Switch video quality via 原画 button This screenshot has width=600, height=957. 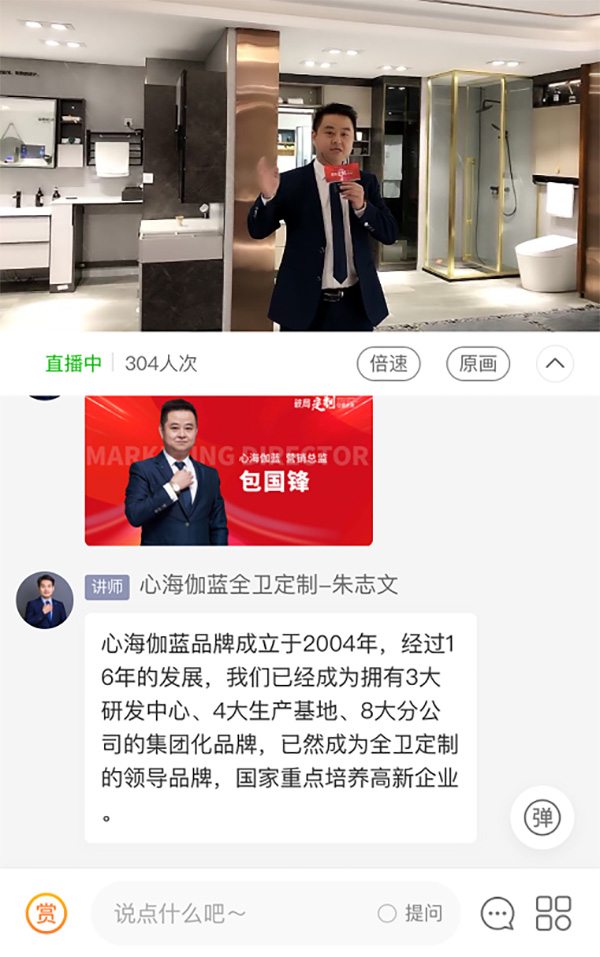pyautogui.click(x=478, y=364)
